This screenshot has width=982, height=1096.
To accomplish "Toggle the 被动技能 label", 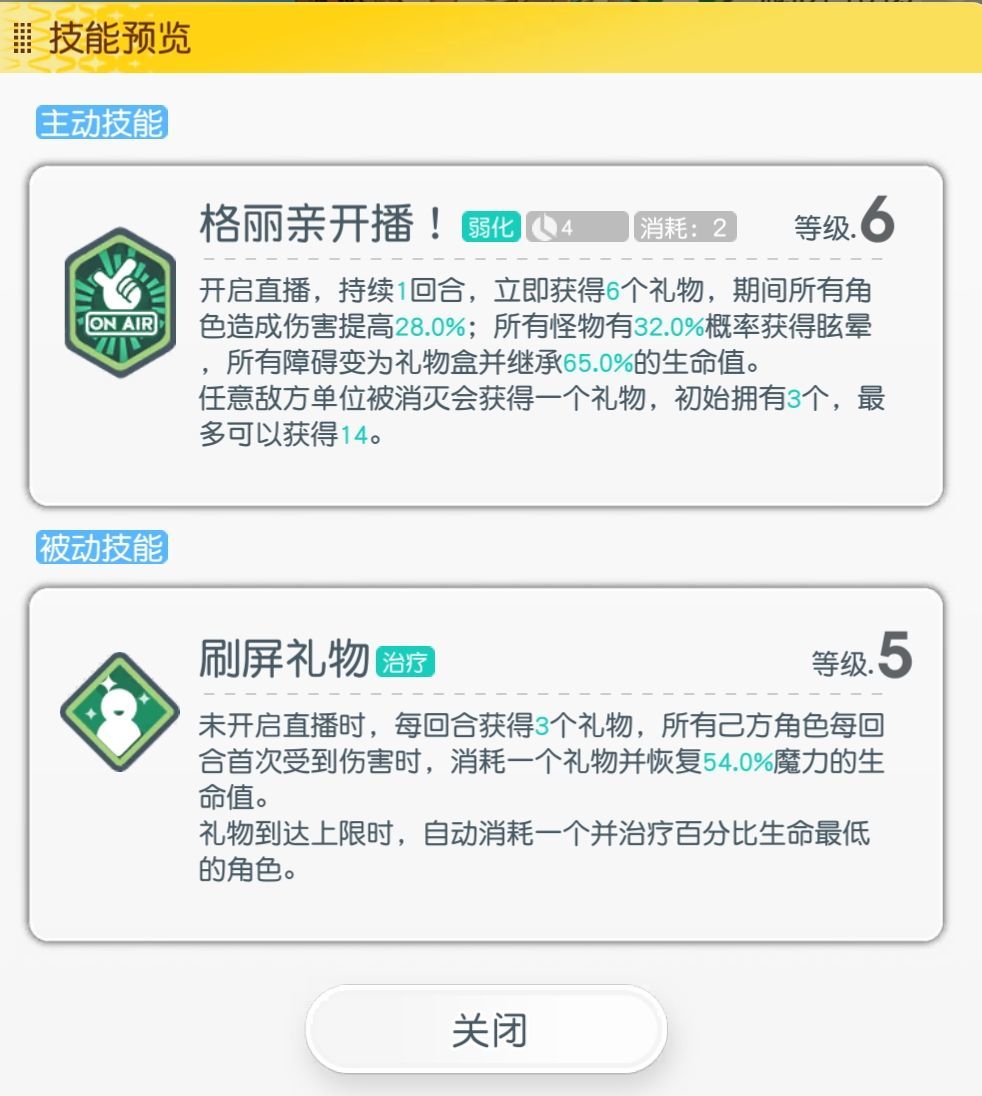I will 101,546.
